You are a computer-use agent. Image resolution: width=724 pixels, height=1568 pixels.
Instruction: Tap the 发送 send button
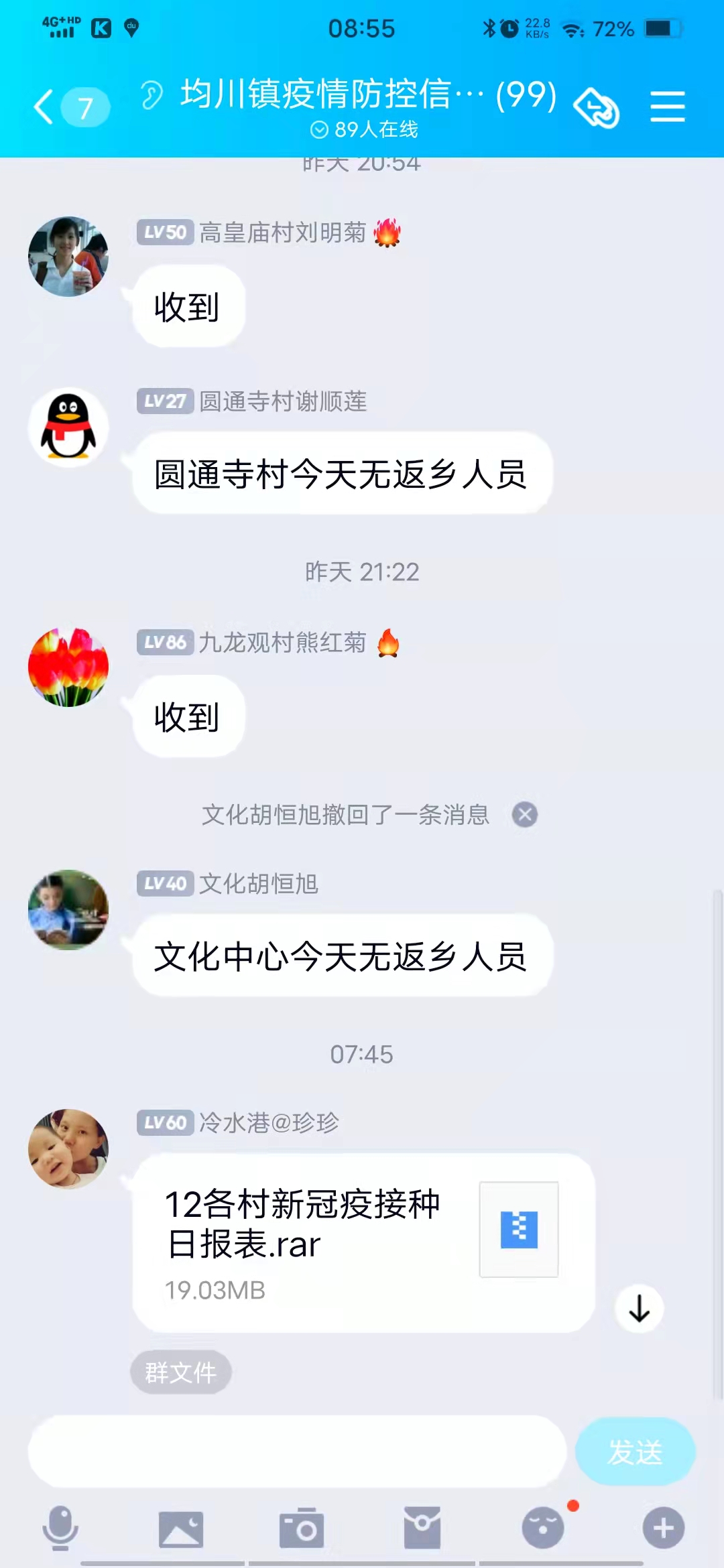635,1452
